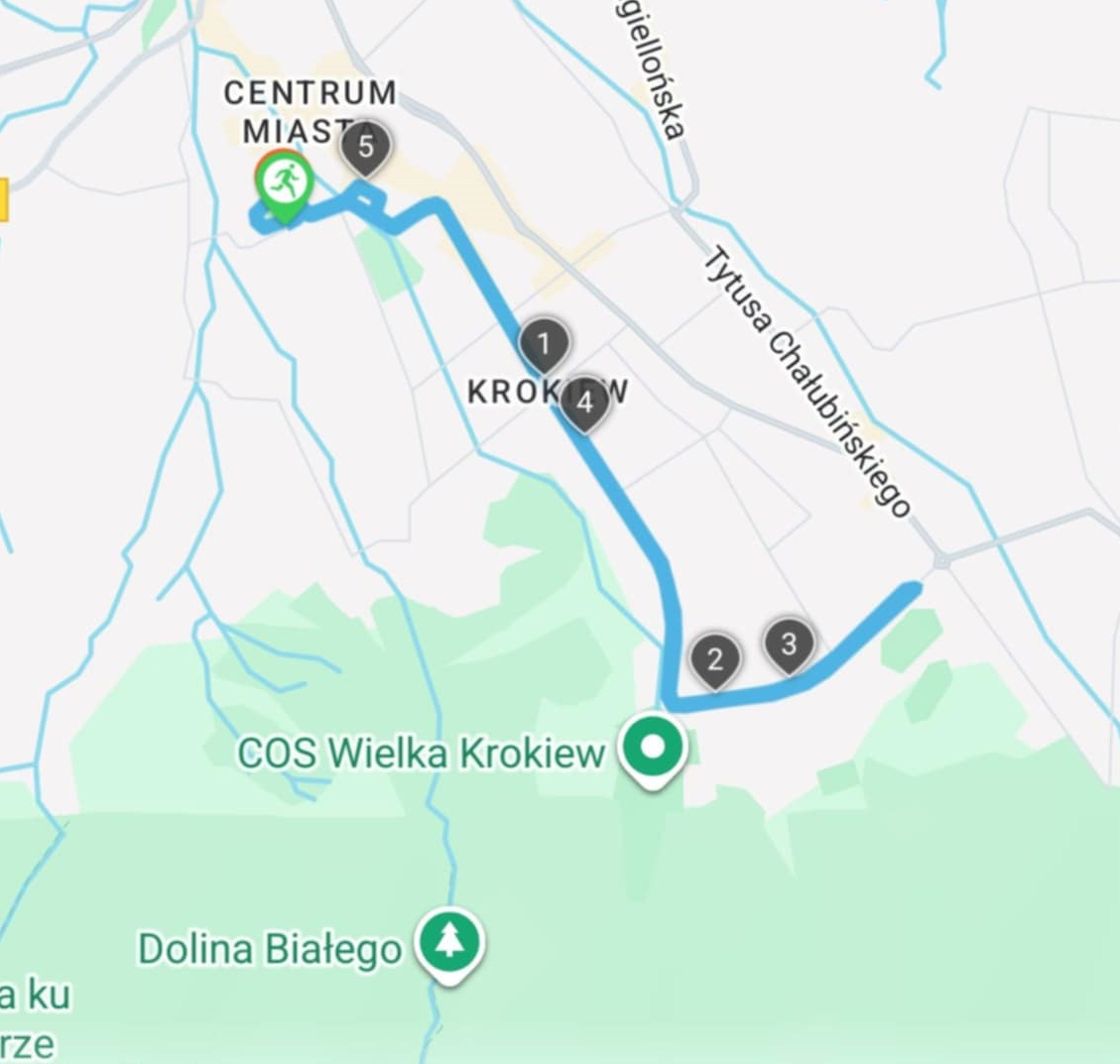Tap kilometer marker 4 near Krokiew
The height and width of the screenshot is (1064, 1120).
[x=584, y=403]
